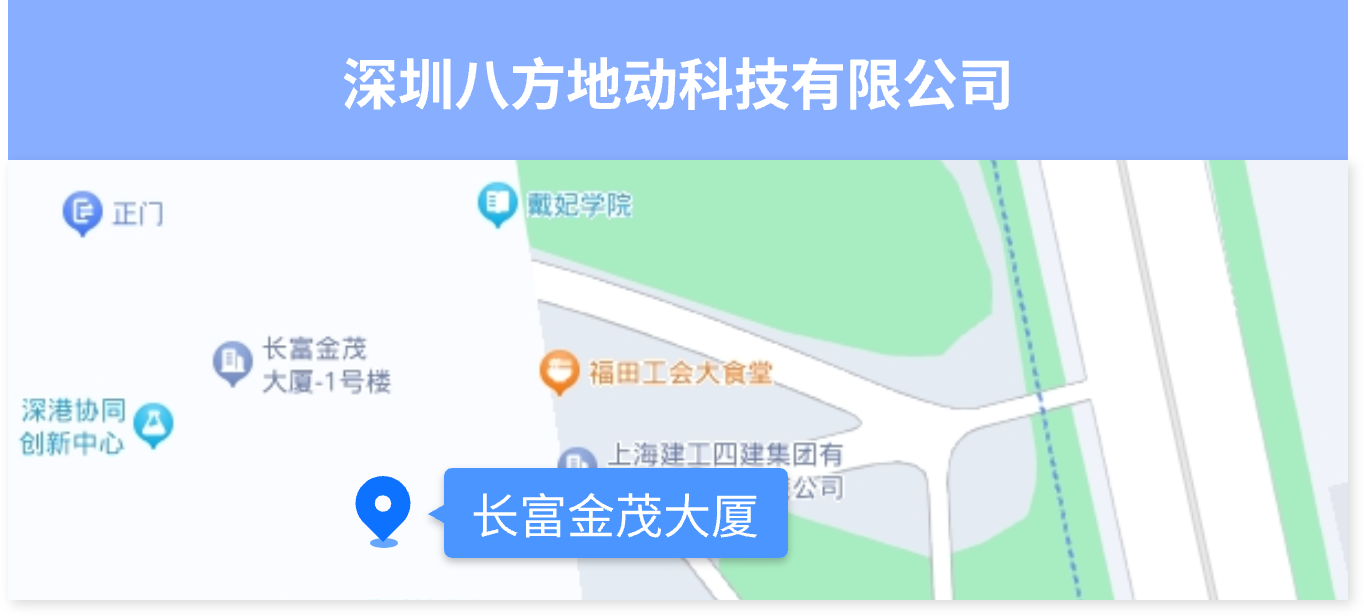The image size is (1364, 616).
Task: Select the 长富金茂大厦-1号楼 map marker
Action: pyautogui.click(x=233, y=361)
